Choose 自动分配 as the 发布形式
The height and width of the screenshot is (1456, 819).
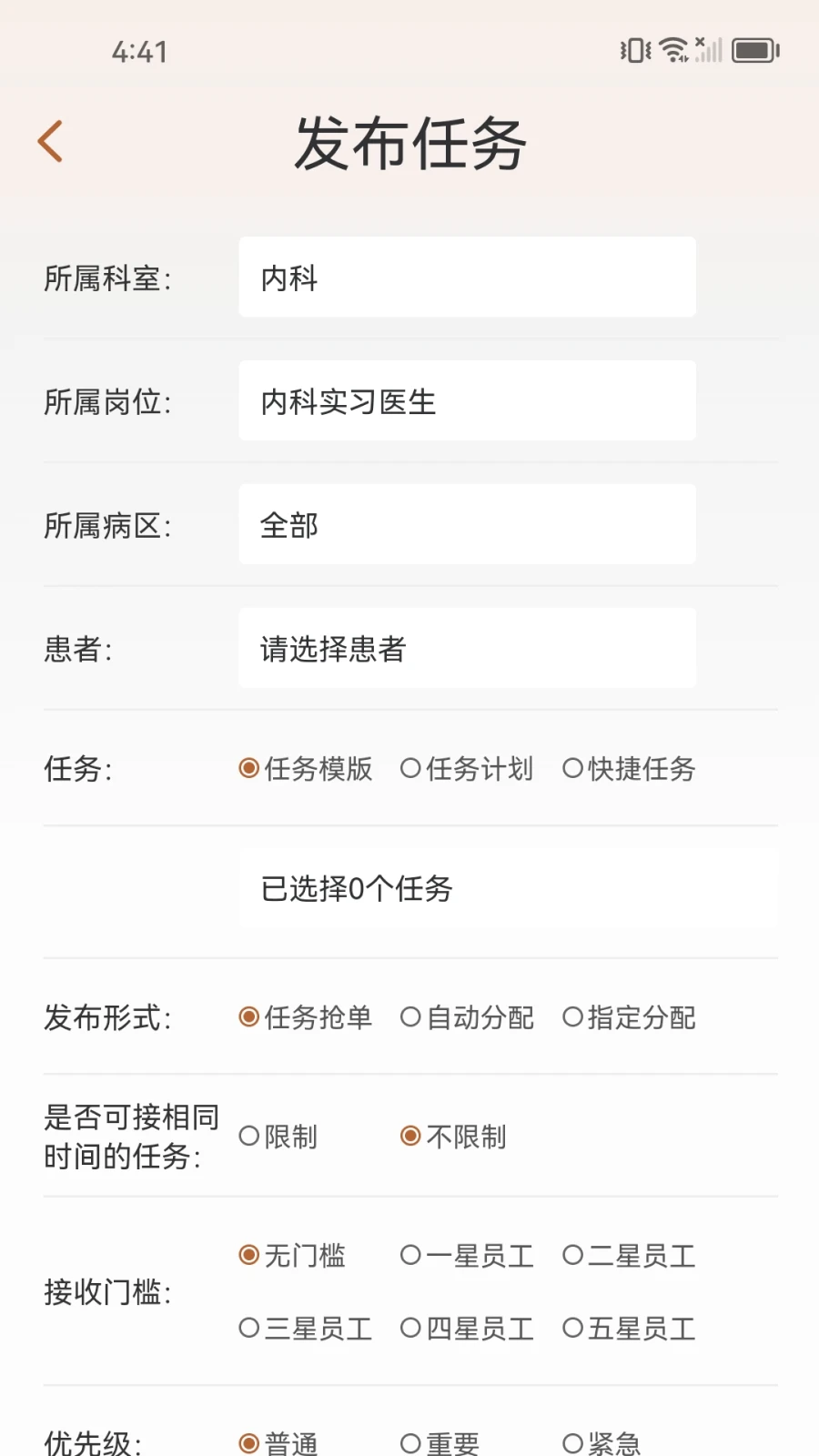click(467, 1017)
